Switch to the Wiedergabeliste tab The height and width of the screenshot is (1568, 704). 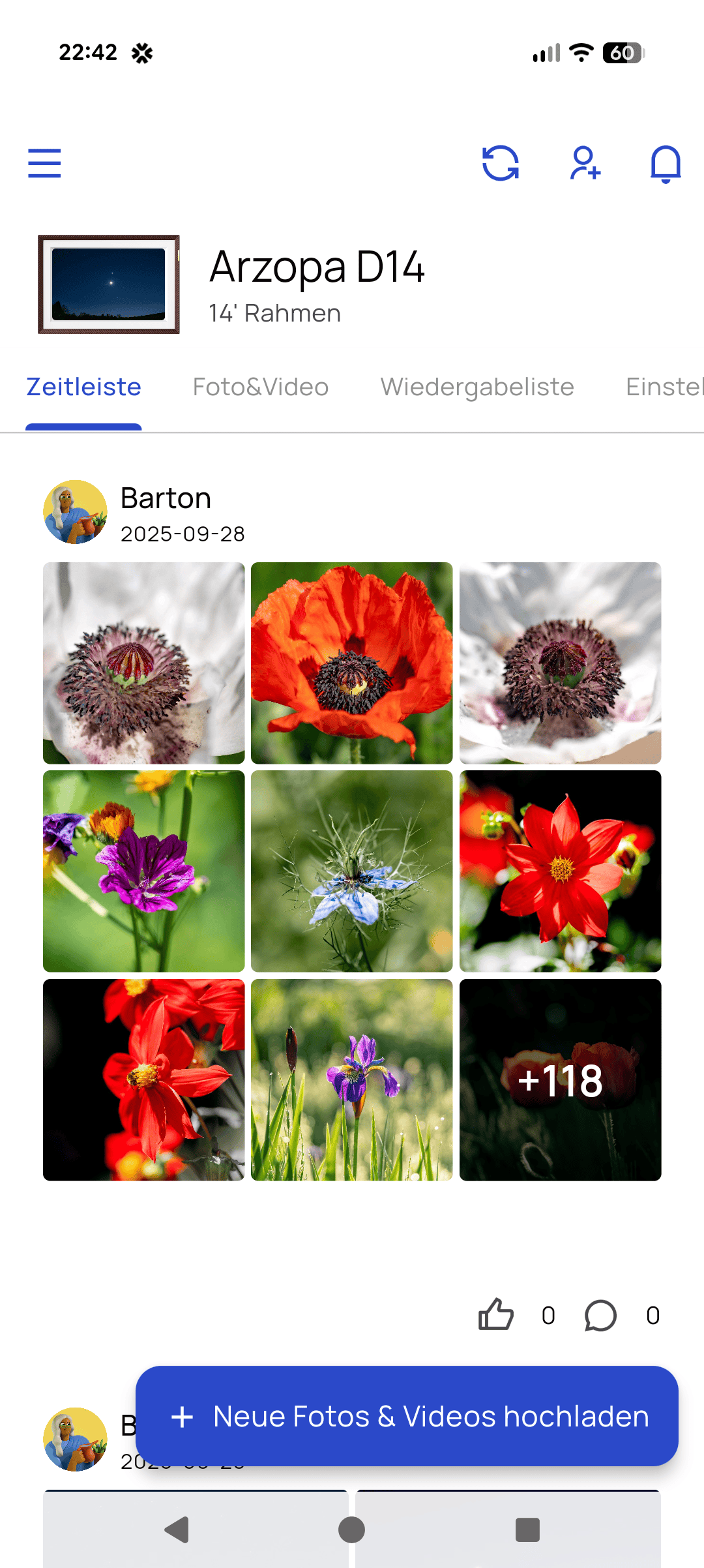click(477, 387)
